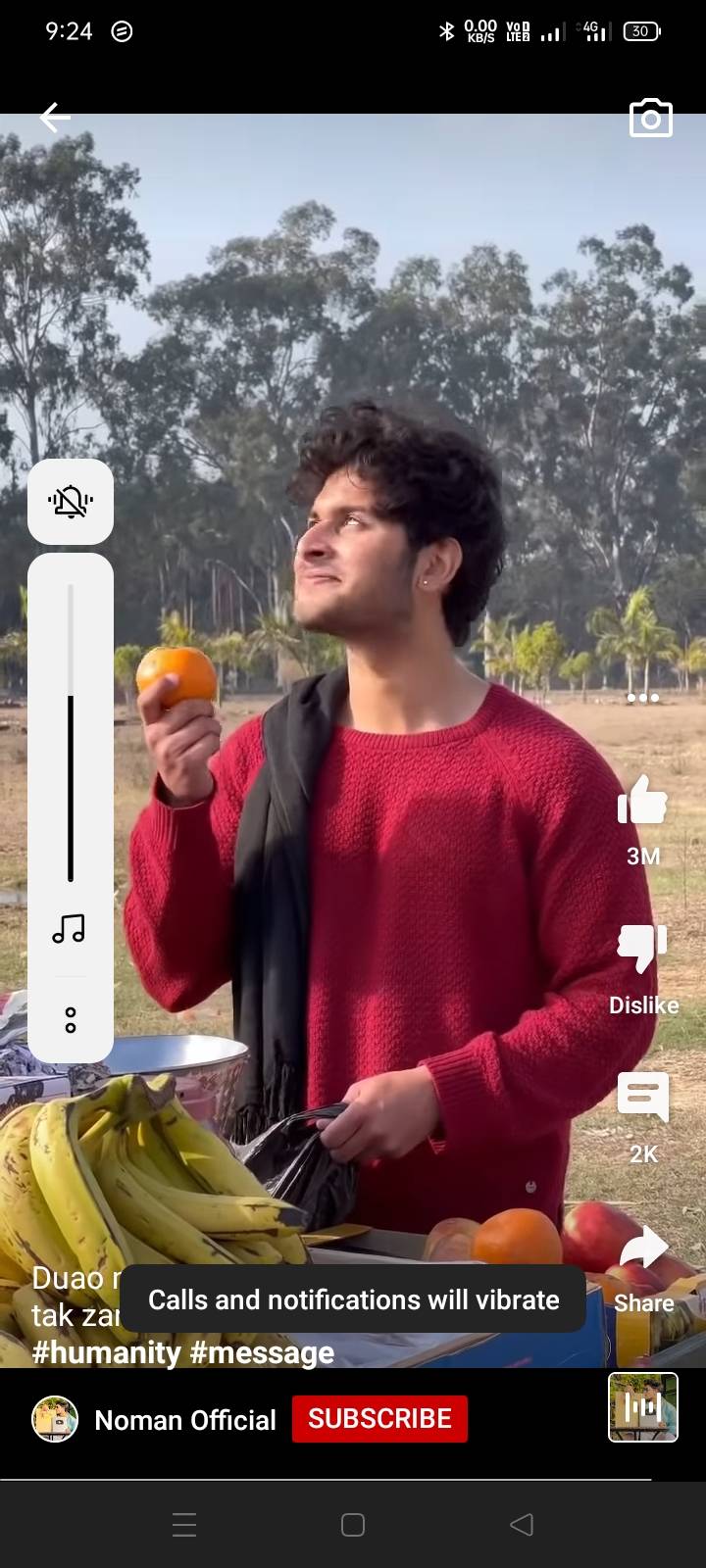The width and height of the screenshot is (706, 1568).
Task: Open the camera to create a Short
Action: pos(651,118)
